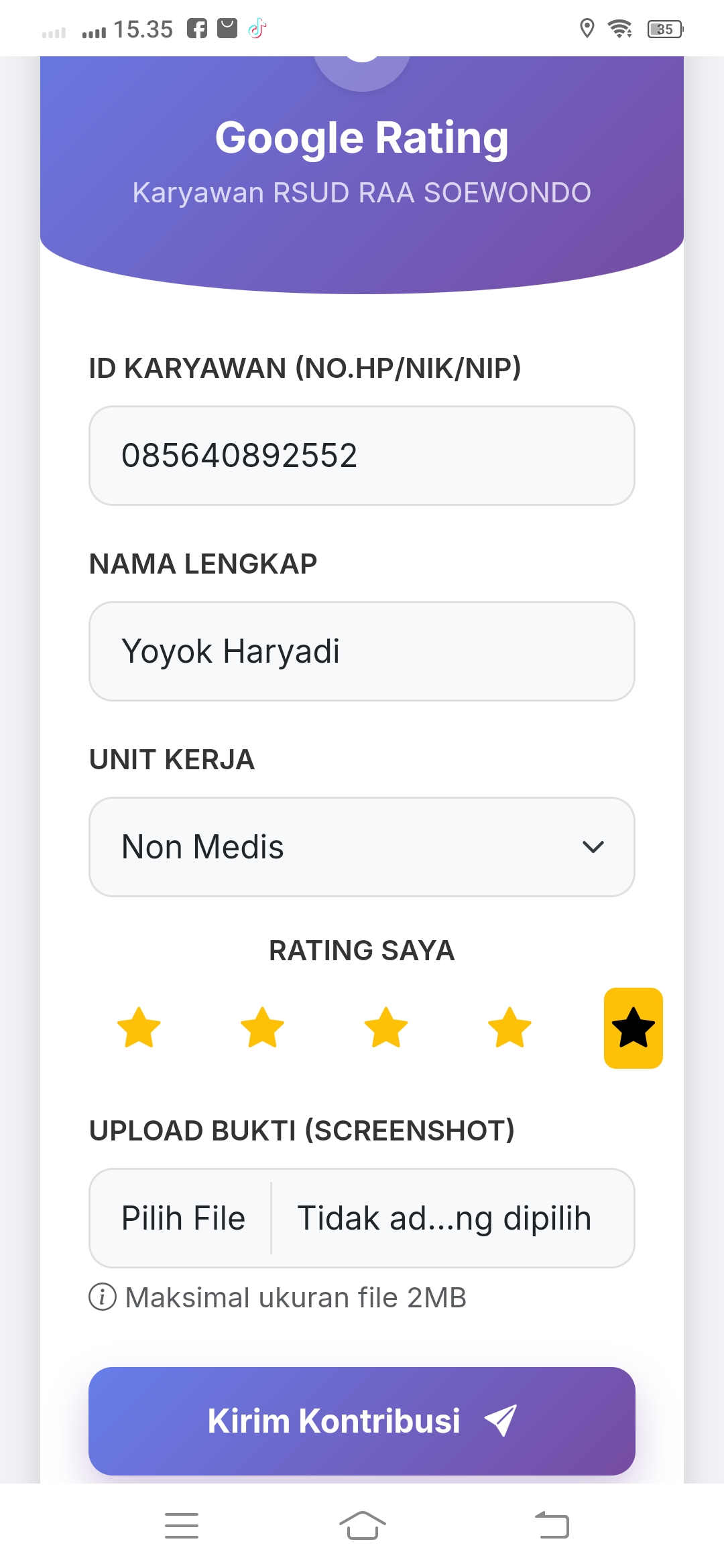Screen dimensions: 724x1568
Task: Expand the Unit Kerja dropdown
Action: coord(362,847)
